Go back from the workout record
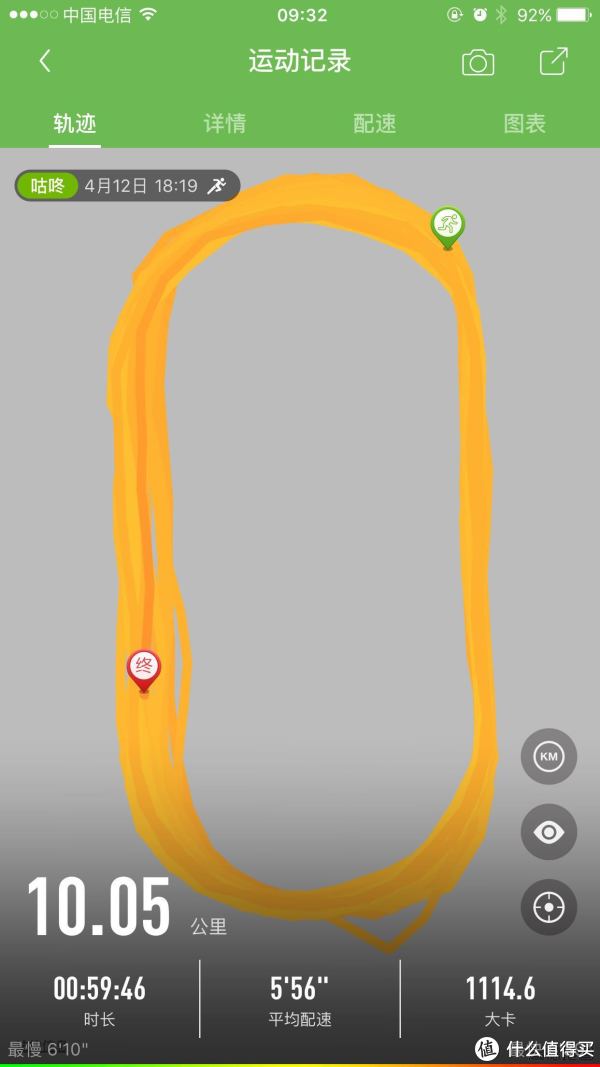The image size is (600, 1067). point(45,61)
